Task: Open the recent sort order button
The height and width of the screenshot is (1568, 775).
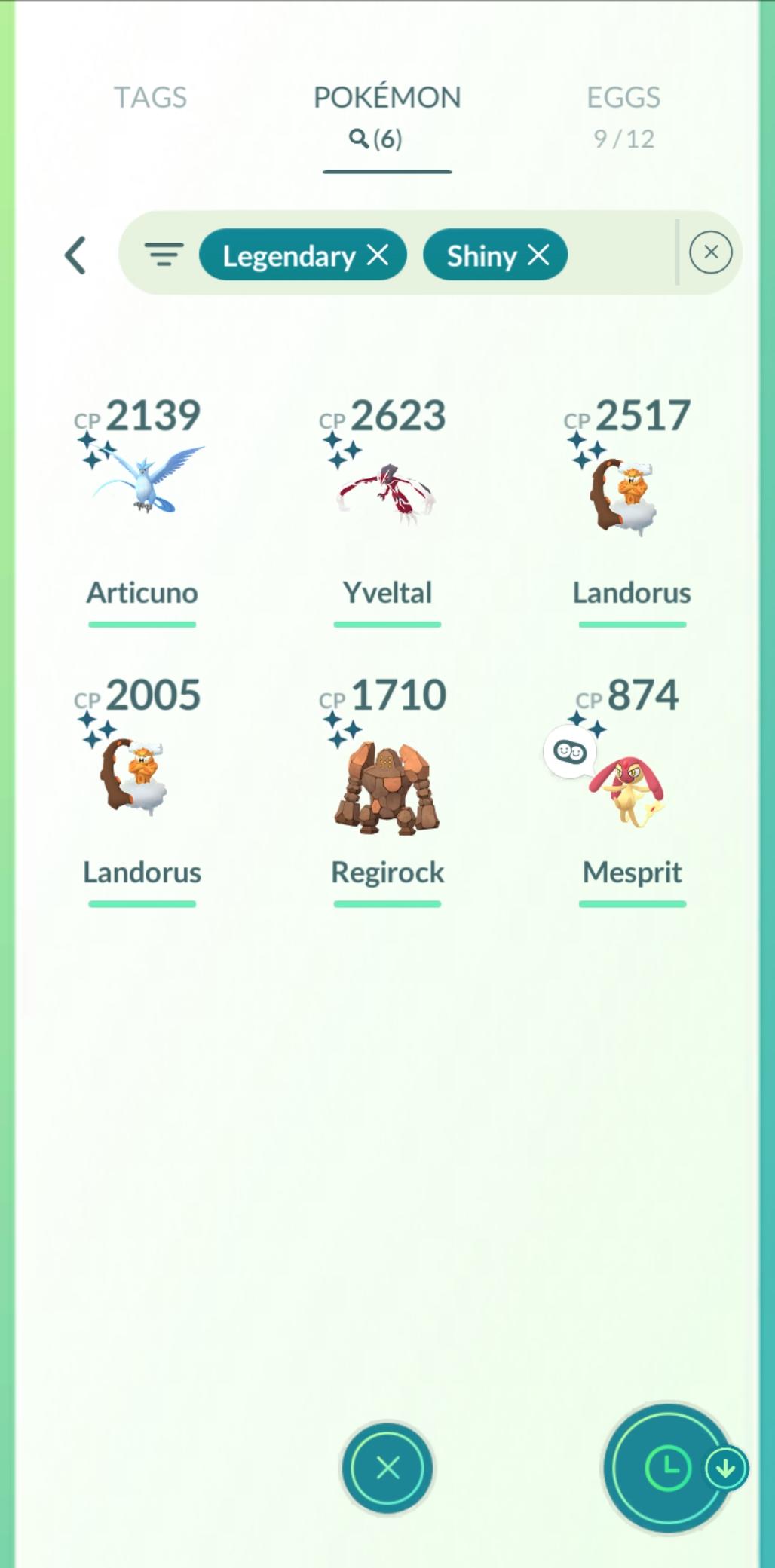Action: [x=668, y=1468]
